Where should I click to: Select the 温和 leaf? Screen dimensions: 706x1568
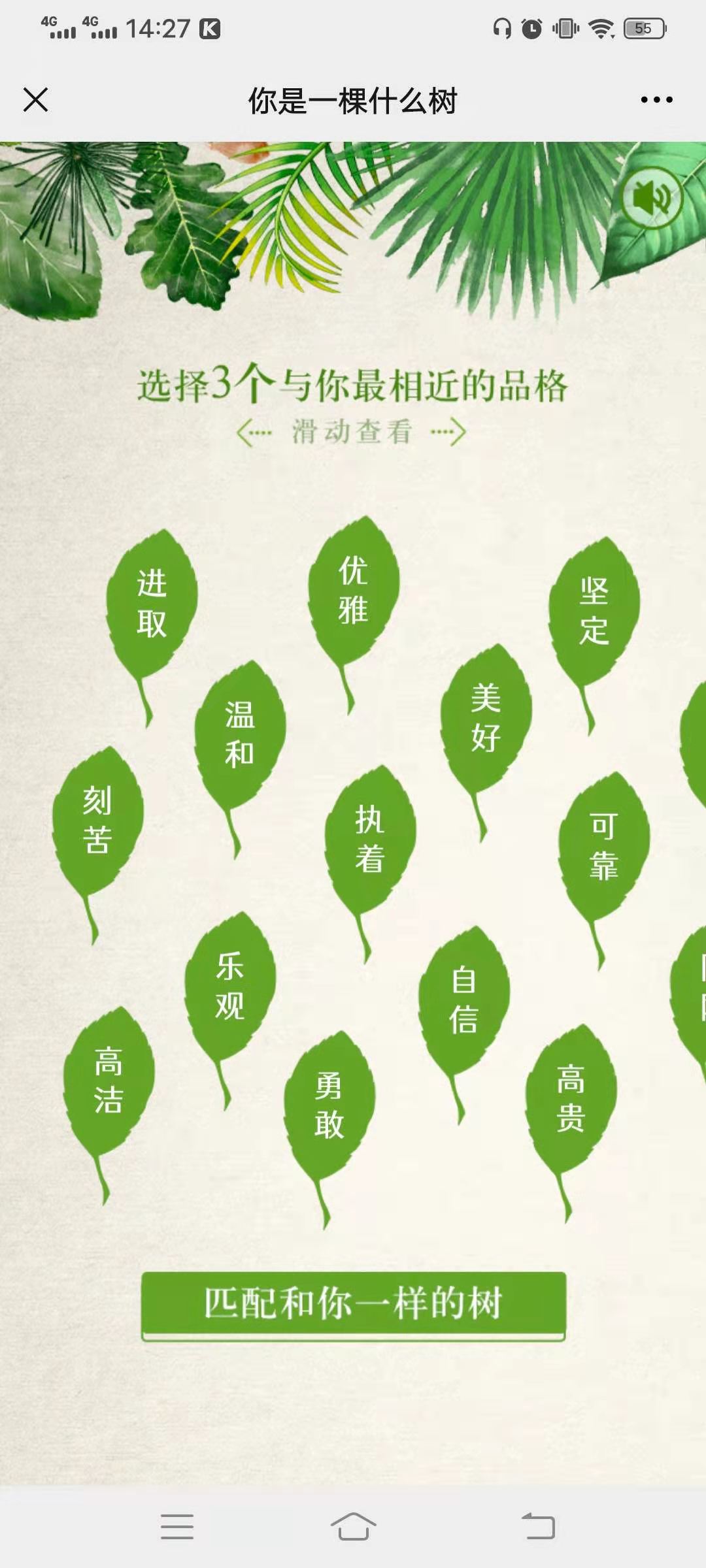[240, 734]
